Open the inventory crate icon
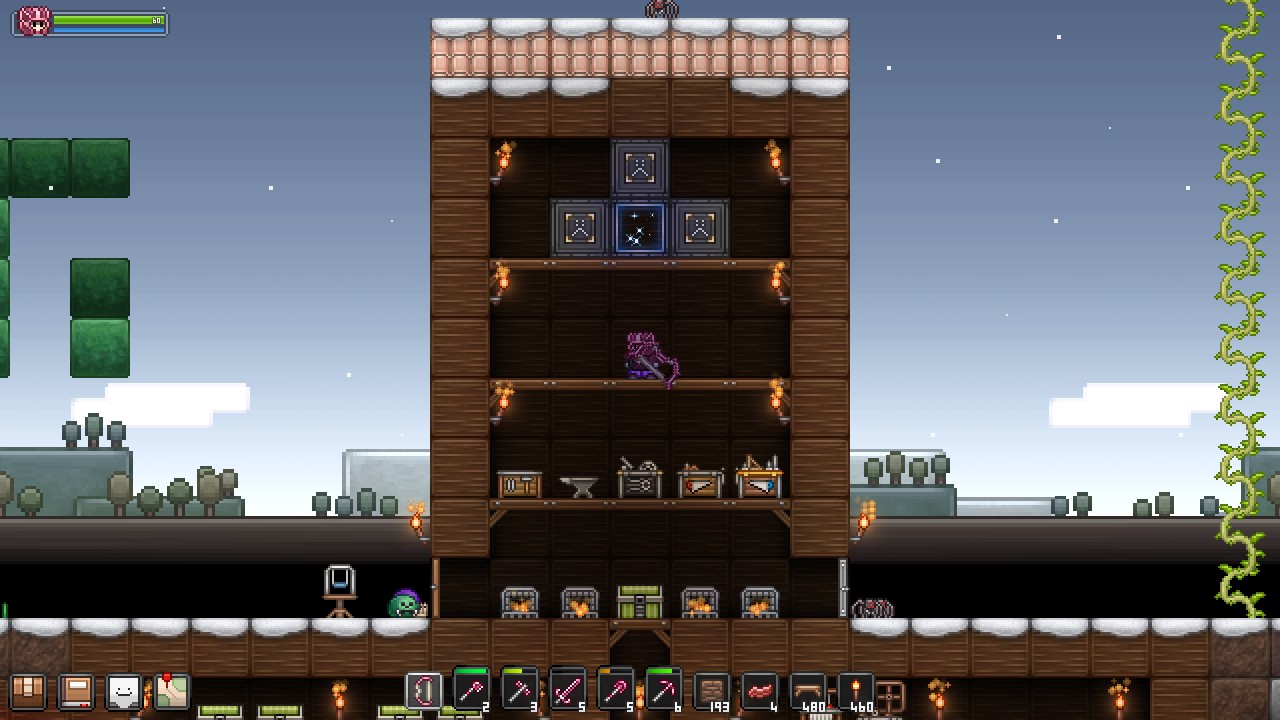Screen dimensions: 1280x720 coord(28,691)
